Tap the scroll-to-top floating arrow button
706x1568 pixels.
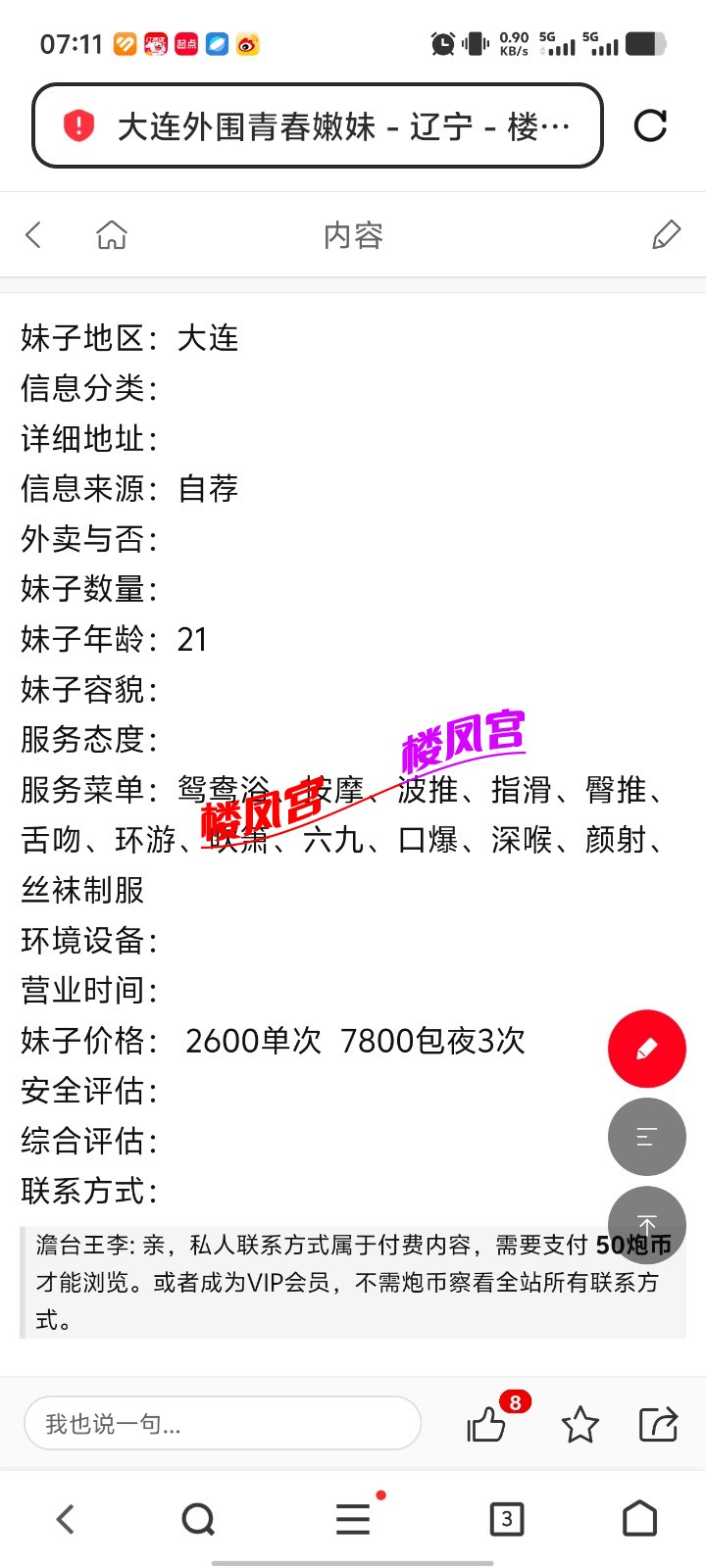tap(646, 1225)
